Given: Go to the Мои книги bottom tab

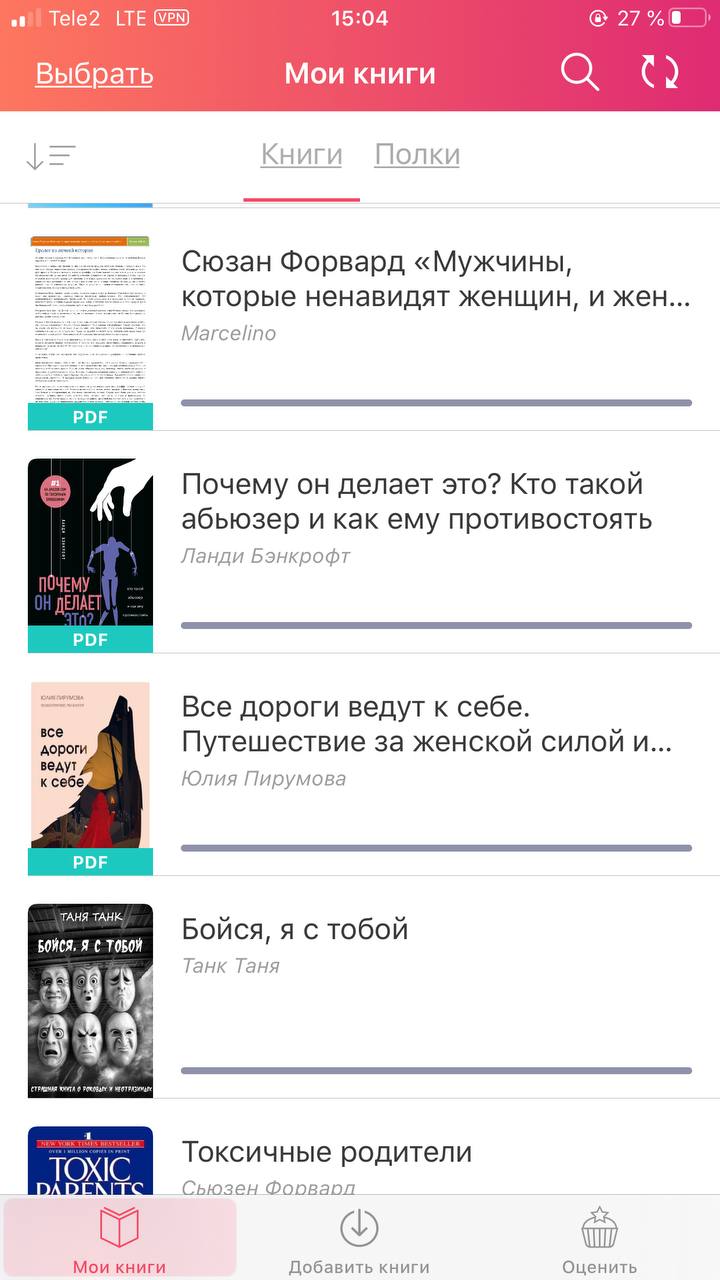Looking at the screenshot, I should (120, 1240).
